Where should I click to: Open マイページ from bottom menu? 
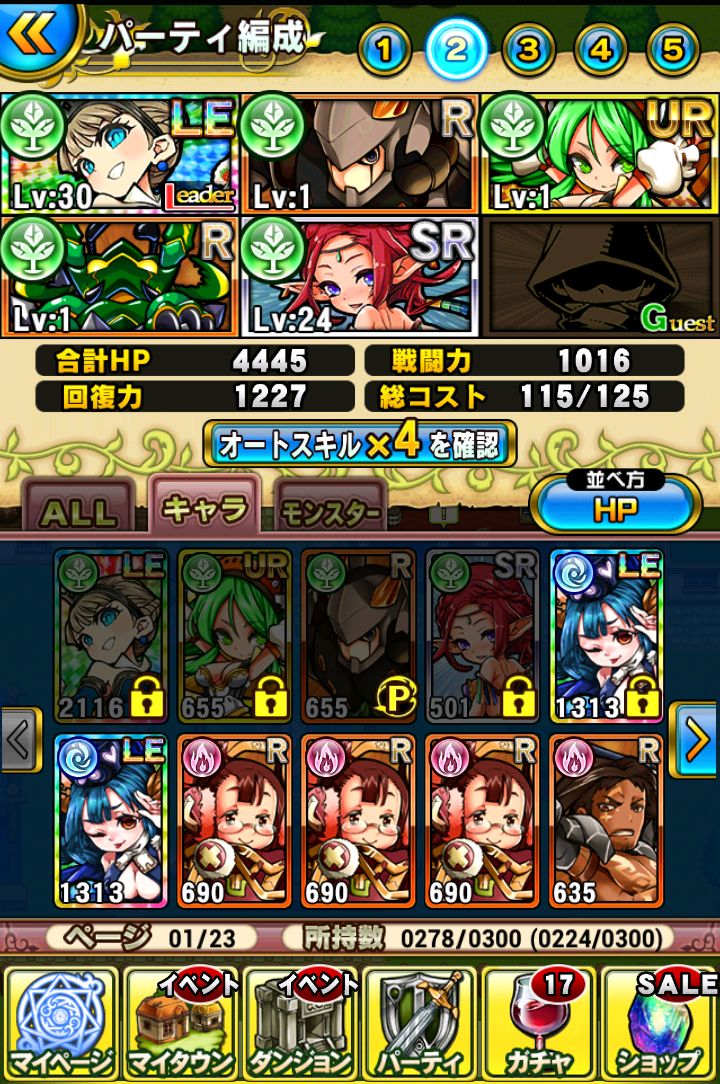click(x=59, y=1022)
